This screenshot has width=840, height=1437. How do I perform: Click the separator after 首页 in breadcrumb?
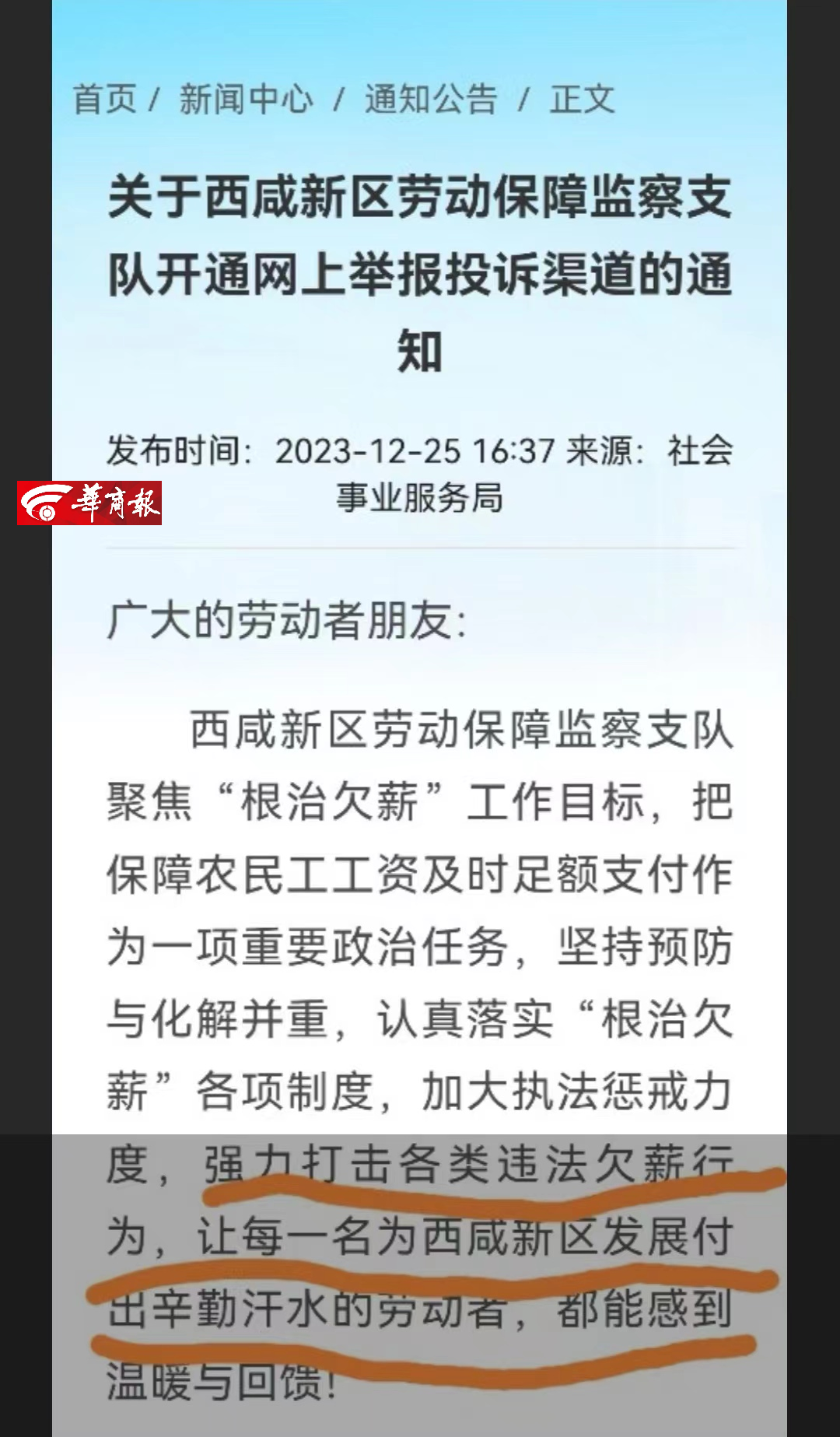(156, 99)
